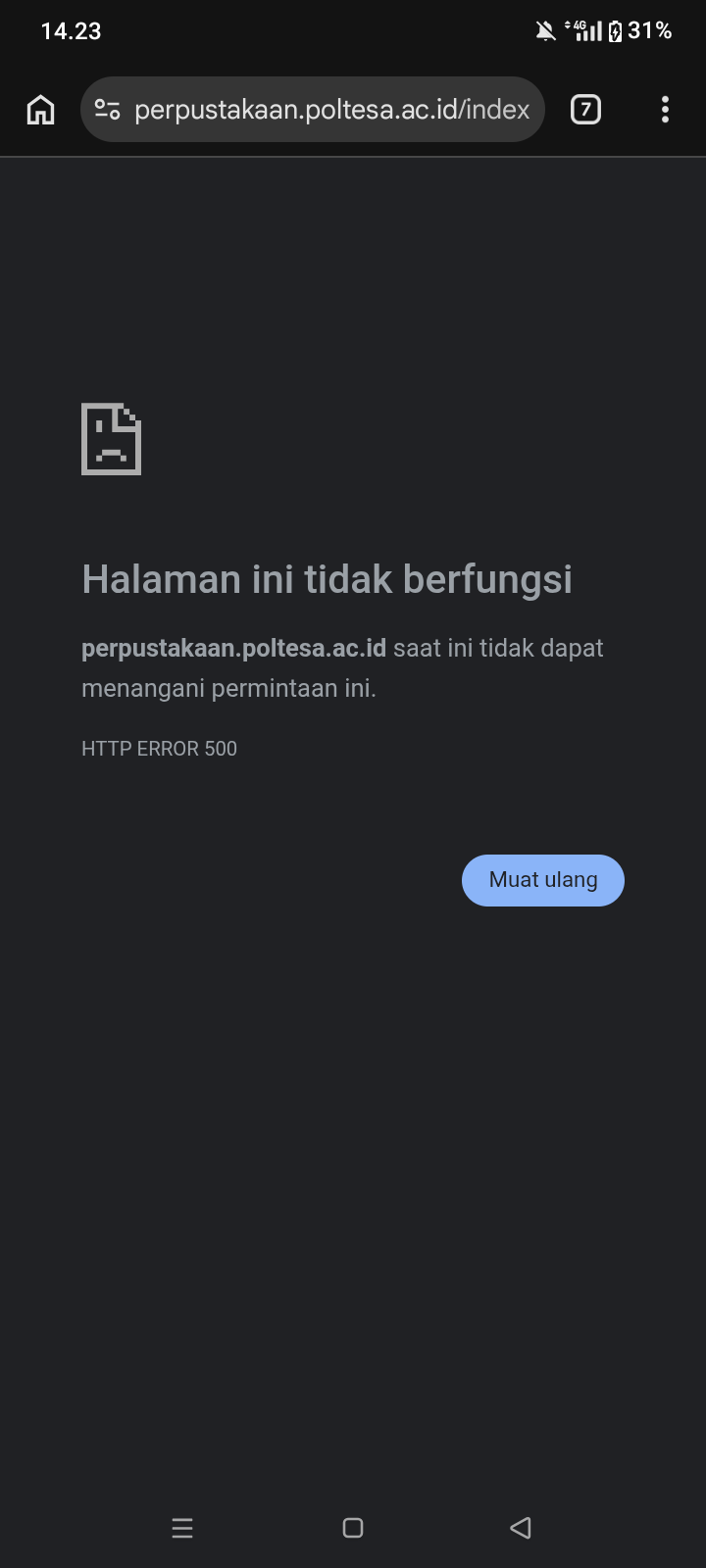
Task: View site info via address bar icon
Action: [x=107, y=110]
